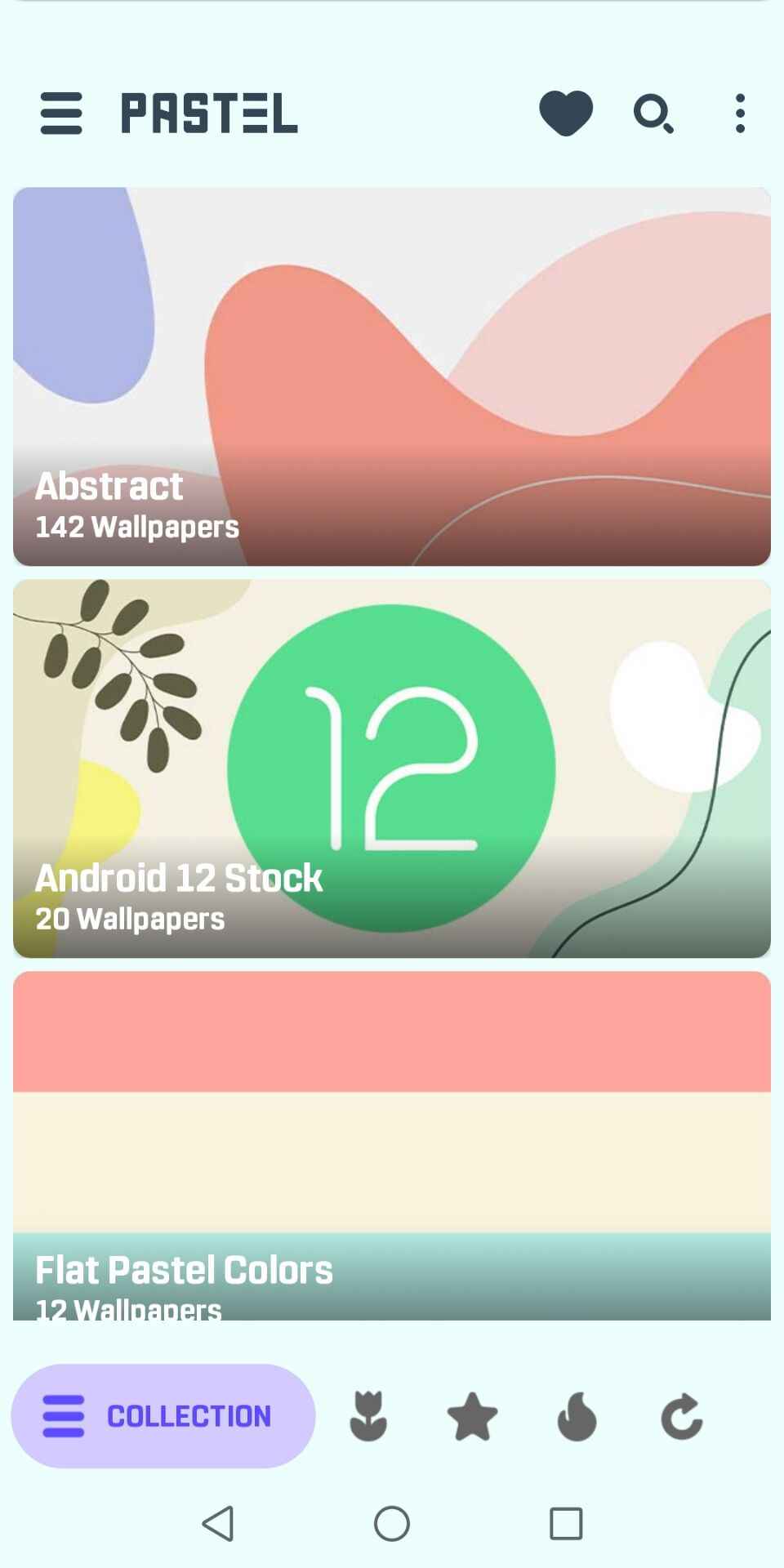Open the Android 12 Stock collection

pyautogui.click(x=392, y=768)
